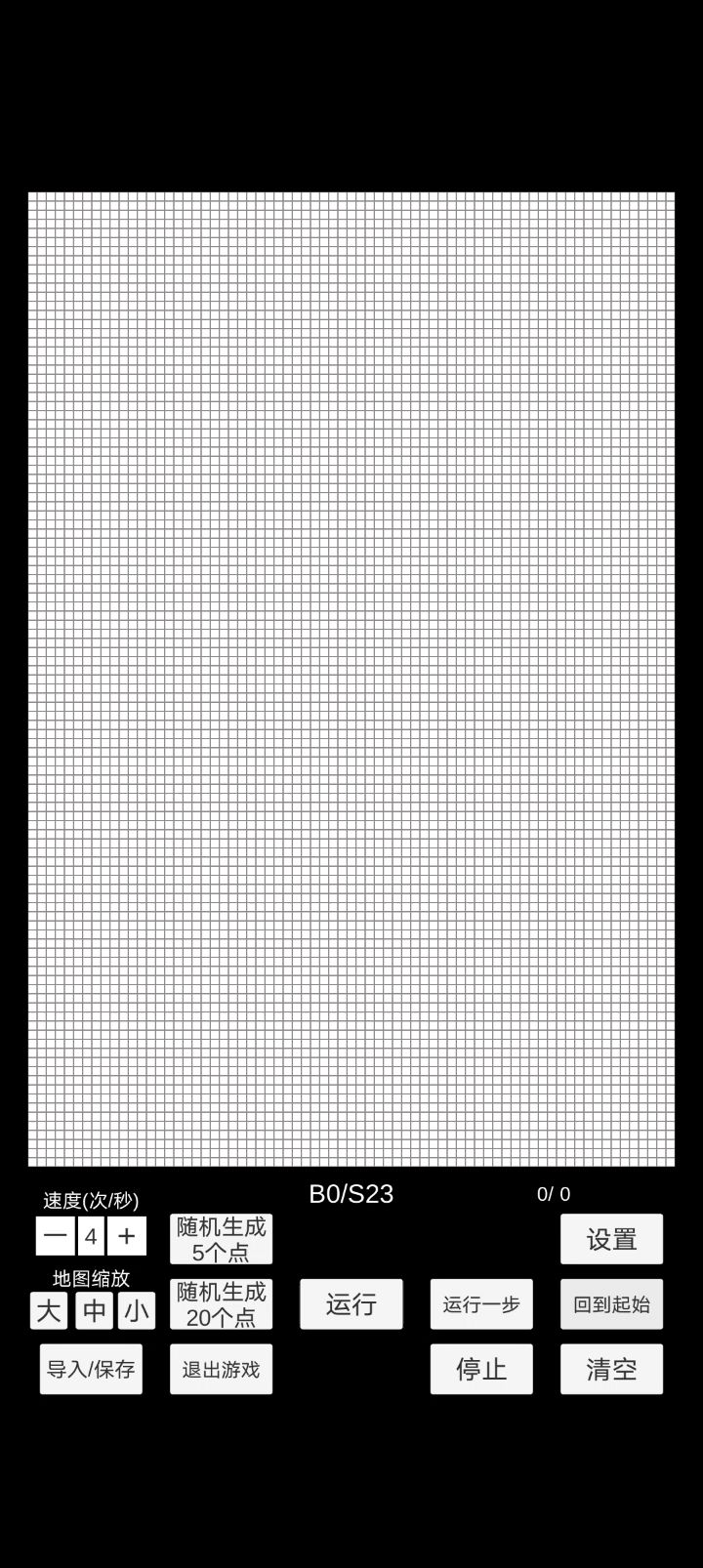Increase speed with the plus button

(x=127, y=1236)
